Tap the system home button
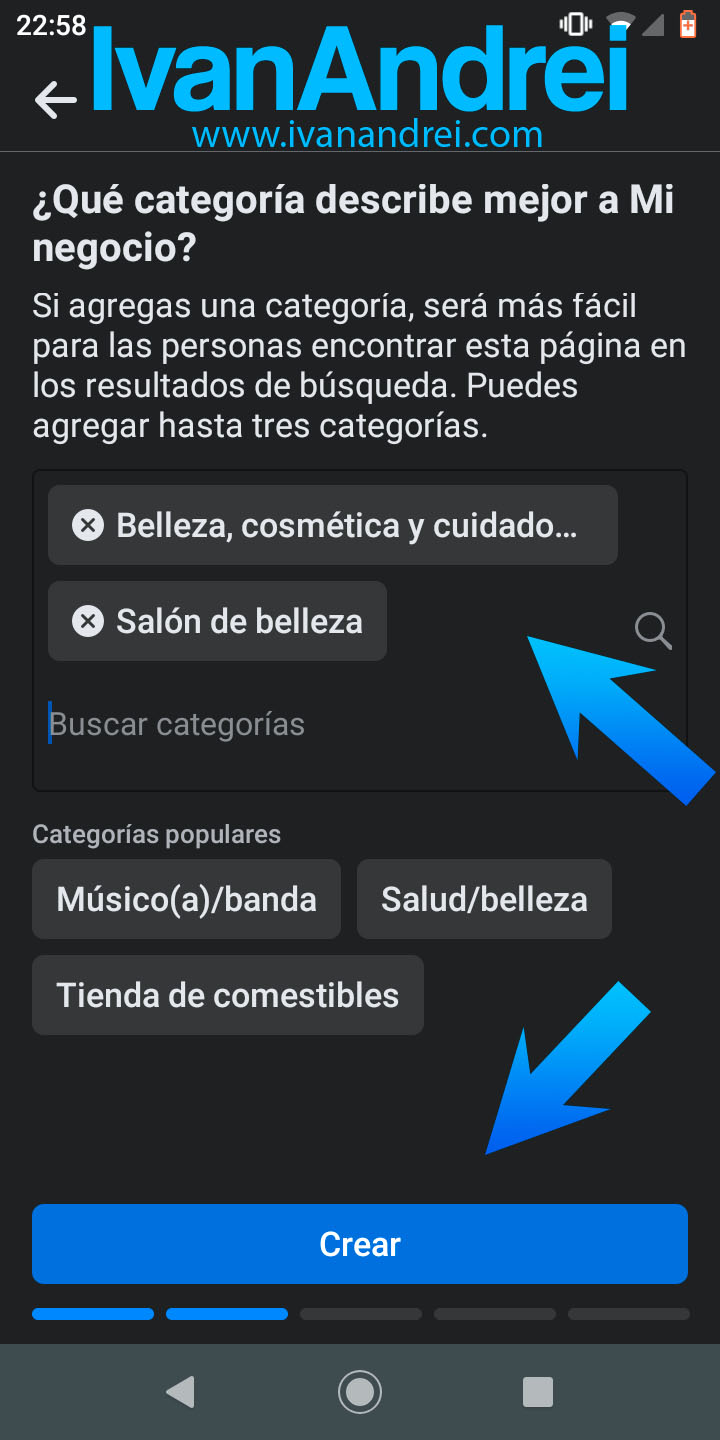This screenshot has width=720, height=1440. tap(360, 1392)
